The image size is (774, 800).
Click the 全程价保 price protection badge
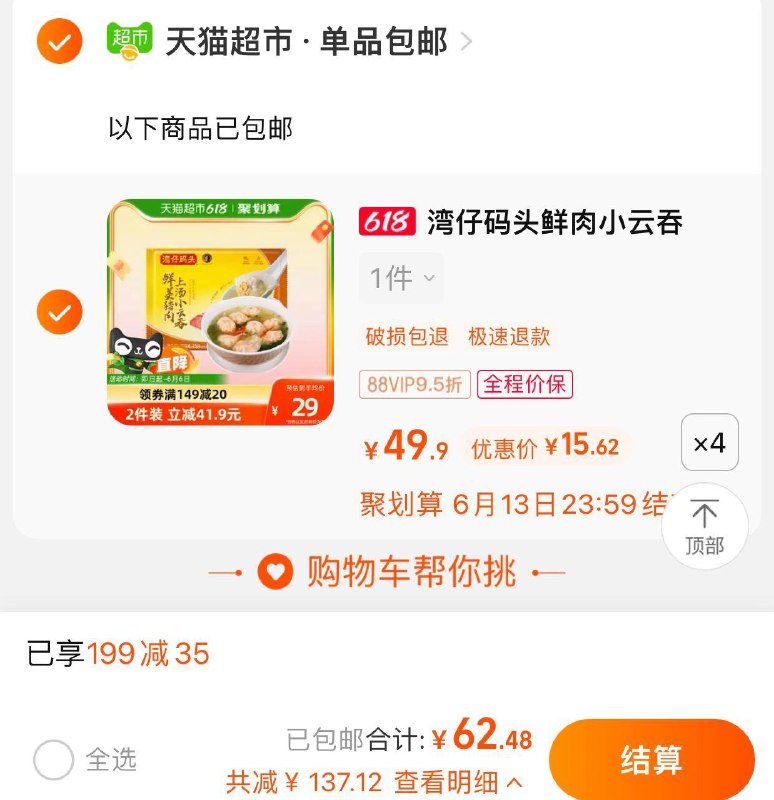[525, 385]
